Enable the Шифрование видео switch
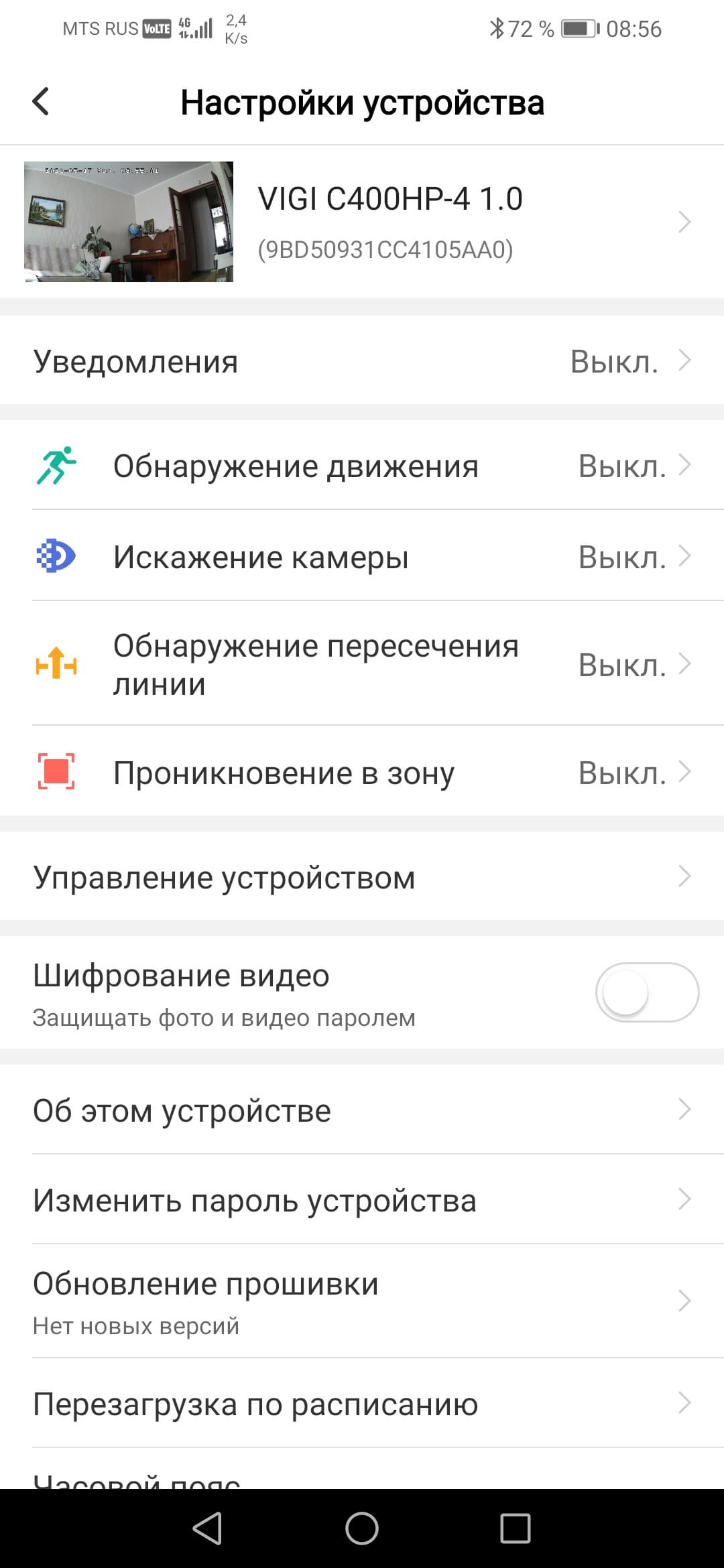 (646, 992)
